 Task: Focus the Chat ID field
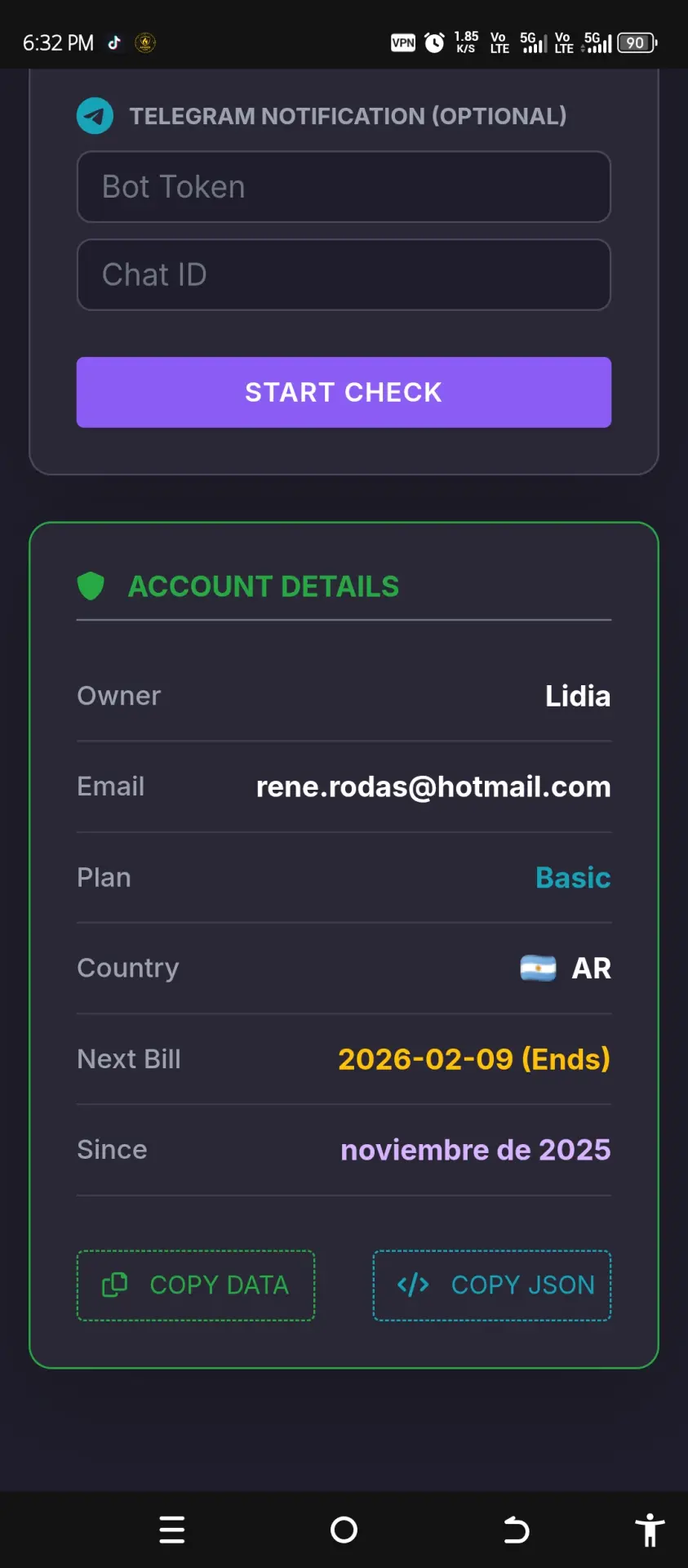[x=344, y=274]
